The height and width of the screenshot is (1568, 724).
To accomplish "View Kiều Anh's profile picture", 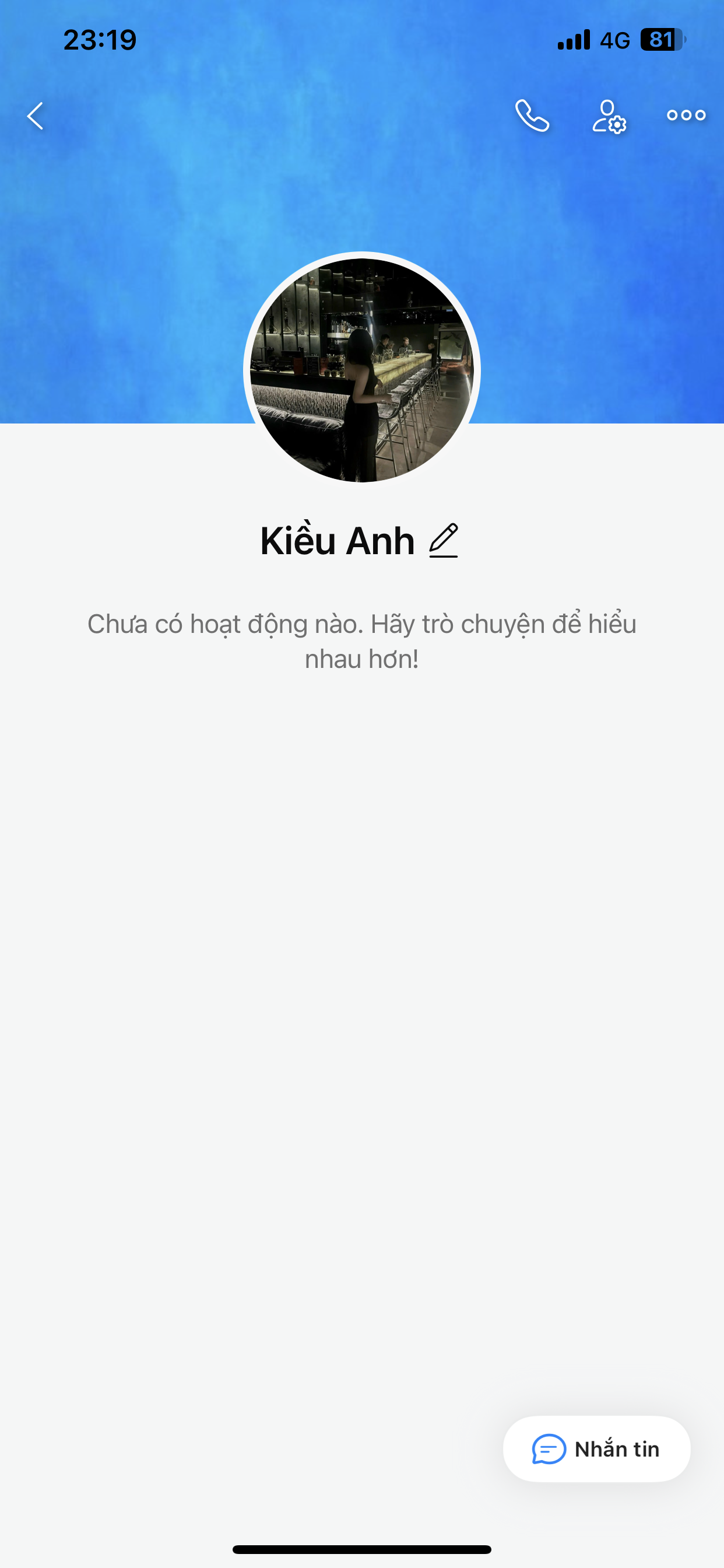I will pyautogui.click(x=362, y=370).
